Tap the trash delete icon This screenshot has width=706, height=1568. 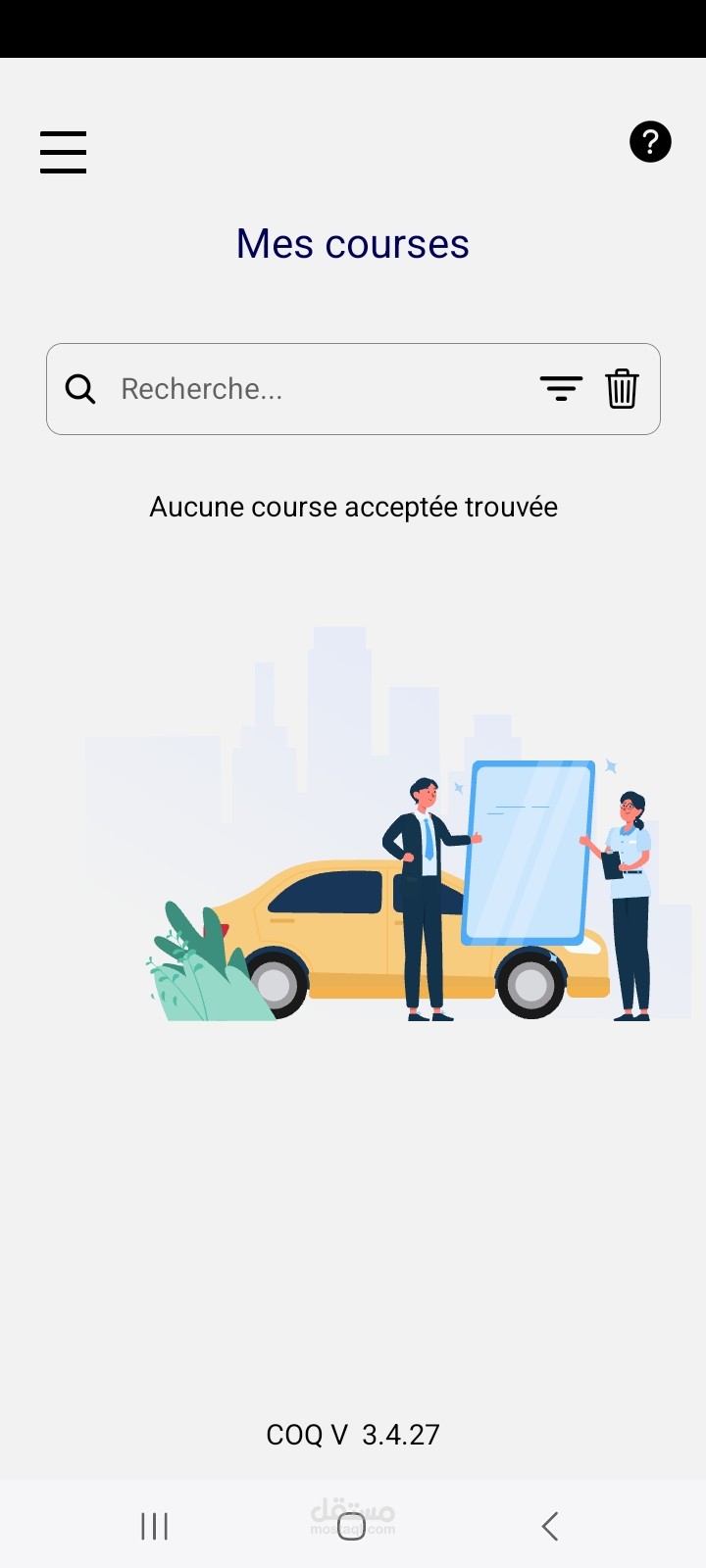click(622, 389)
